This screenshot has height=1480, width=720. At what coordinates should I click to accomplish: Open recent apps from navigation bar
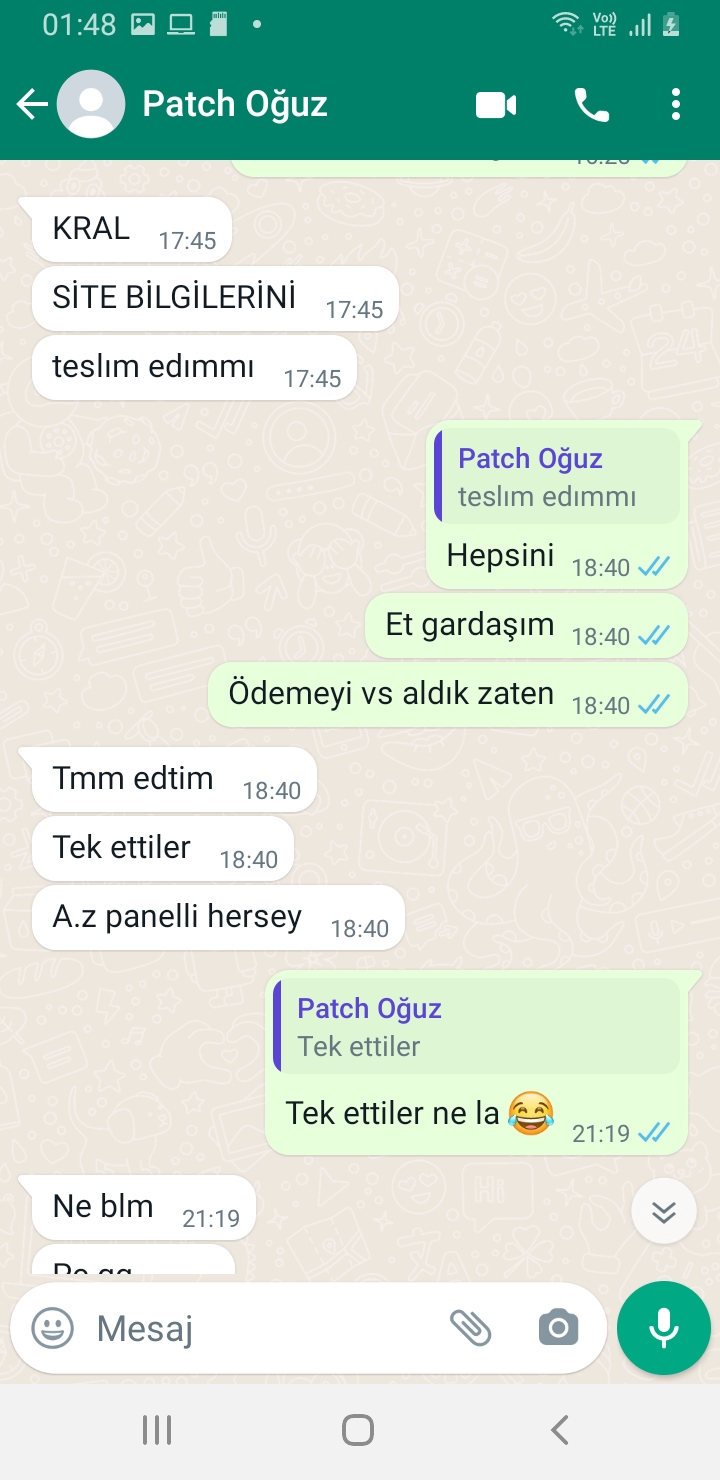click(x=157, y=1430)
